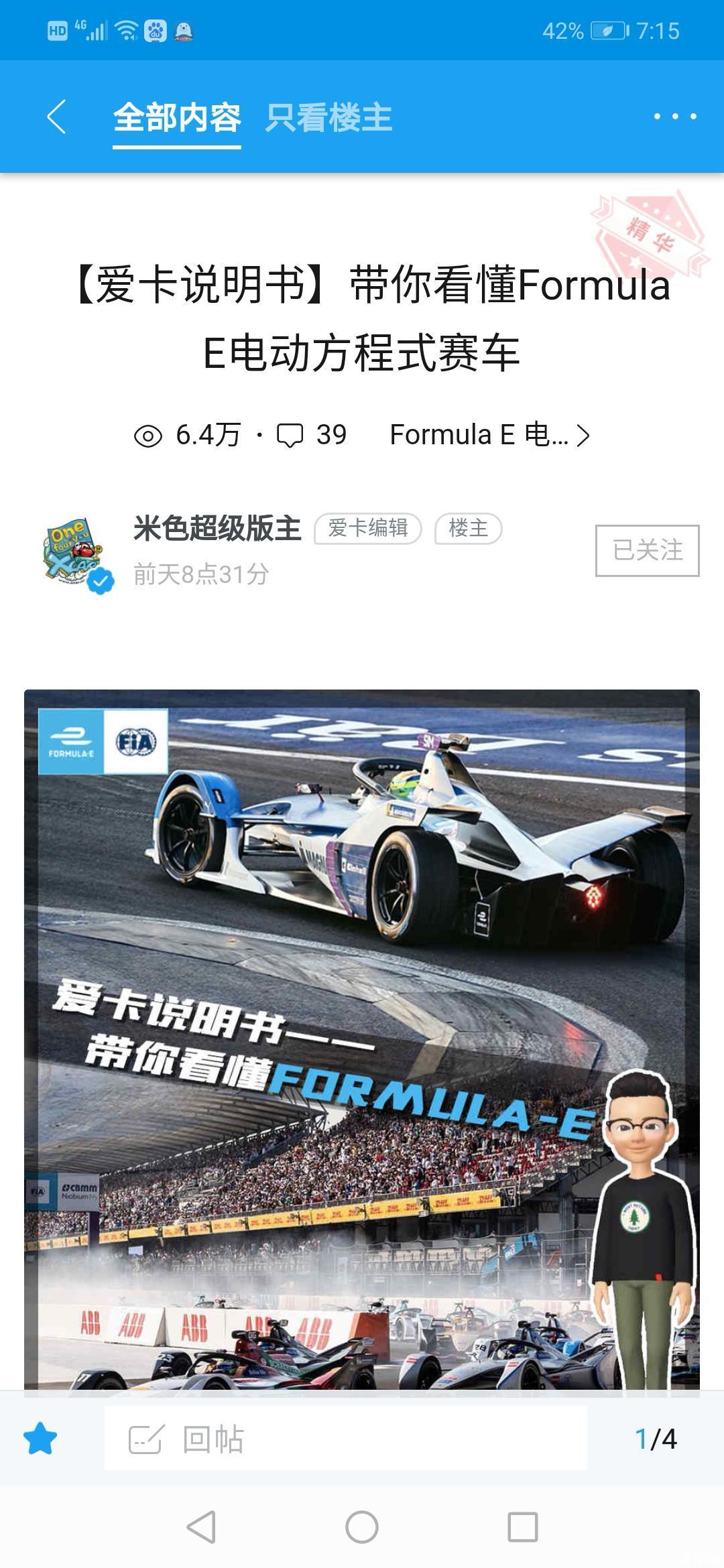
Task: Open the Formula E forum link
Action: pos(489,435)
